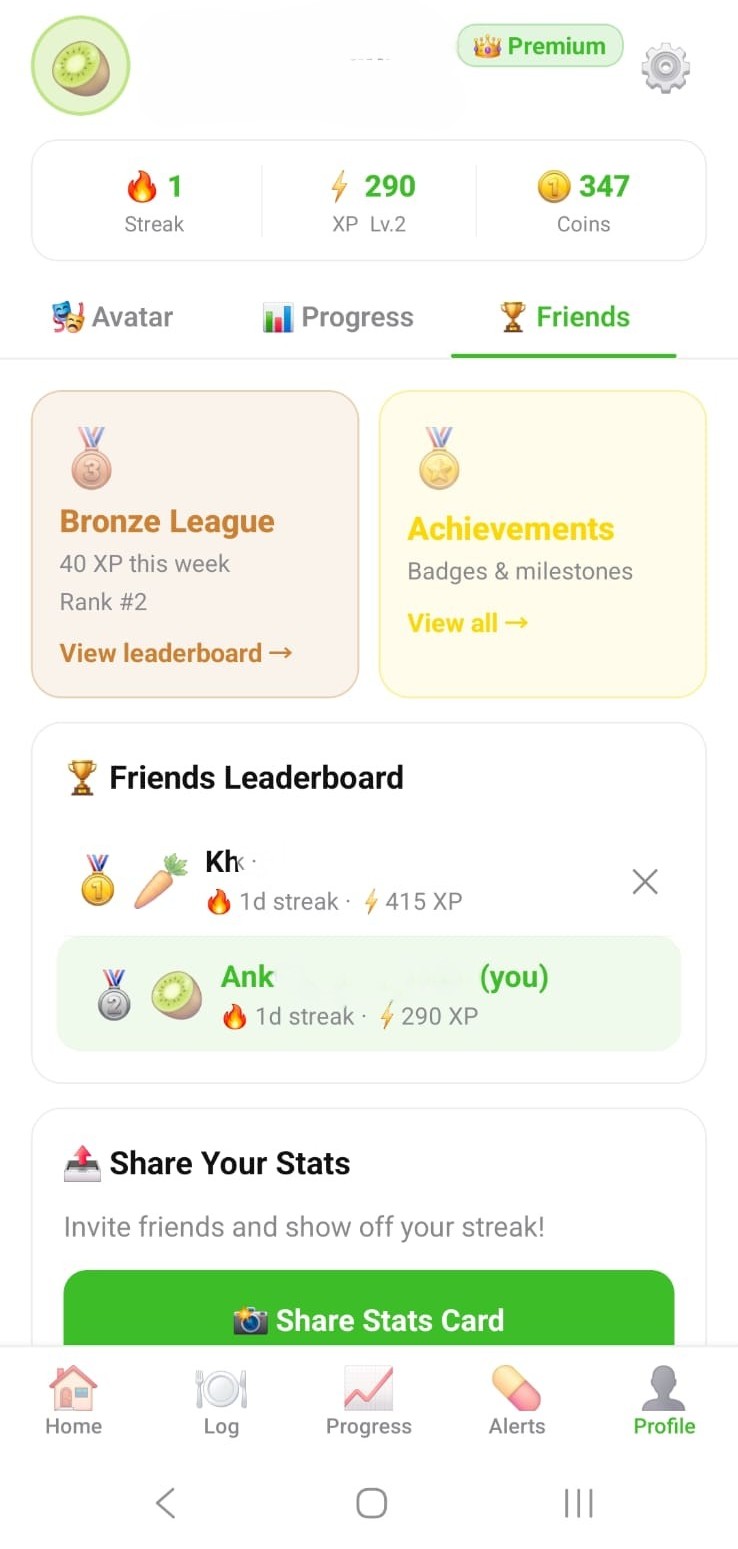The image size is (738, 1549).
Task: Switch to the Progress tab
Action: [336, 317]
